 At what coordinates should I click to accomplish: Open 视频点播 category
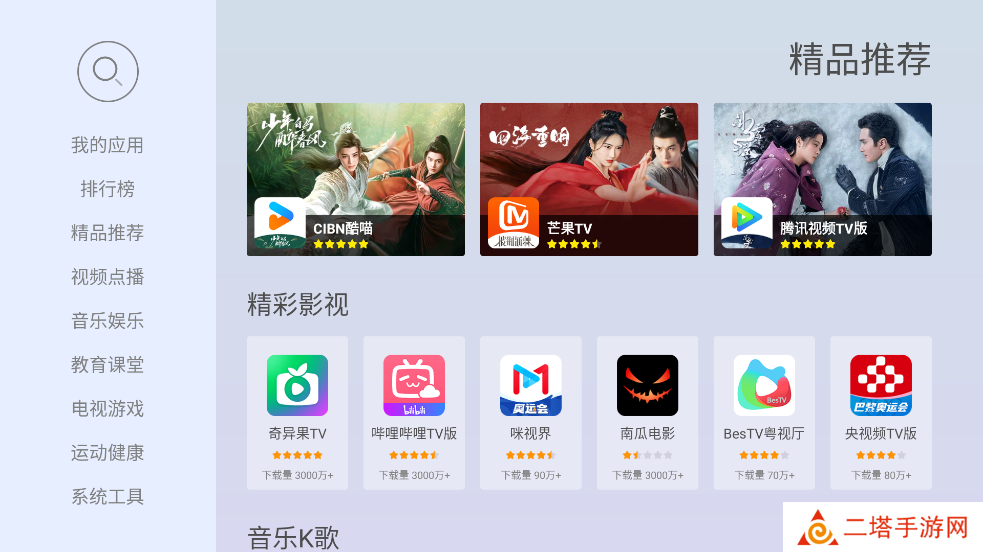107,277
